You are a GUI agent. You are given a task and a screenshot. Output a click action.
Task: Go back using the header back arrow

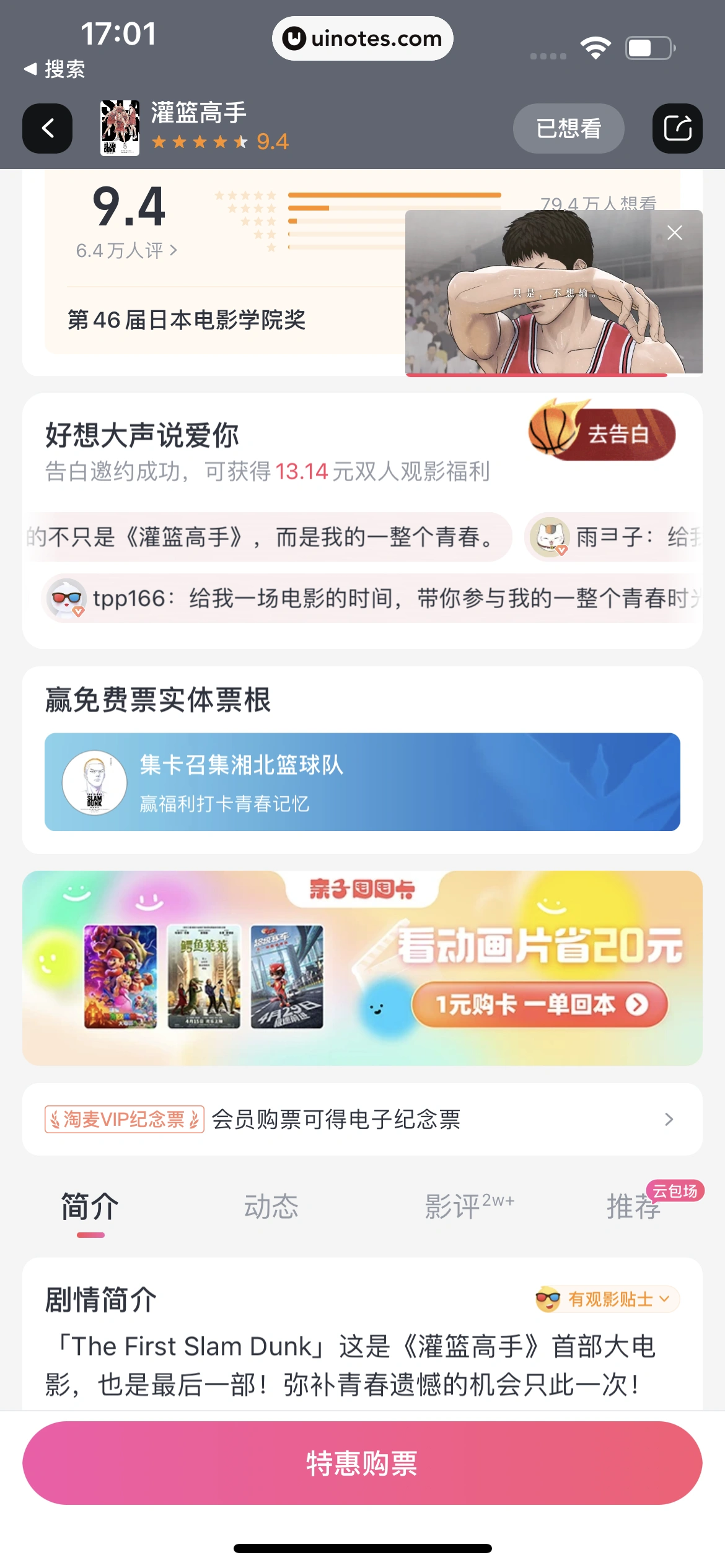(x=47, y=128)
